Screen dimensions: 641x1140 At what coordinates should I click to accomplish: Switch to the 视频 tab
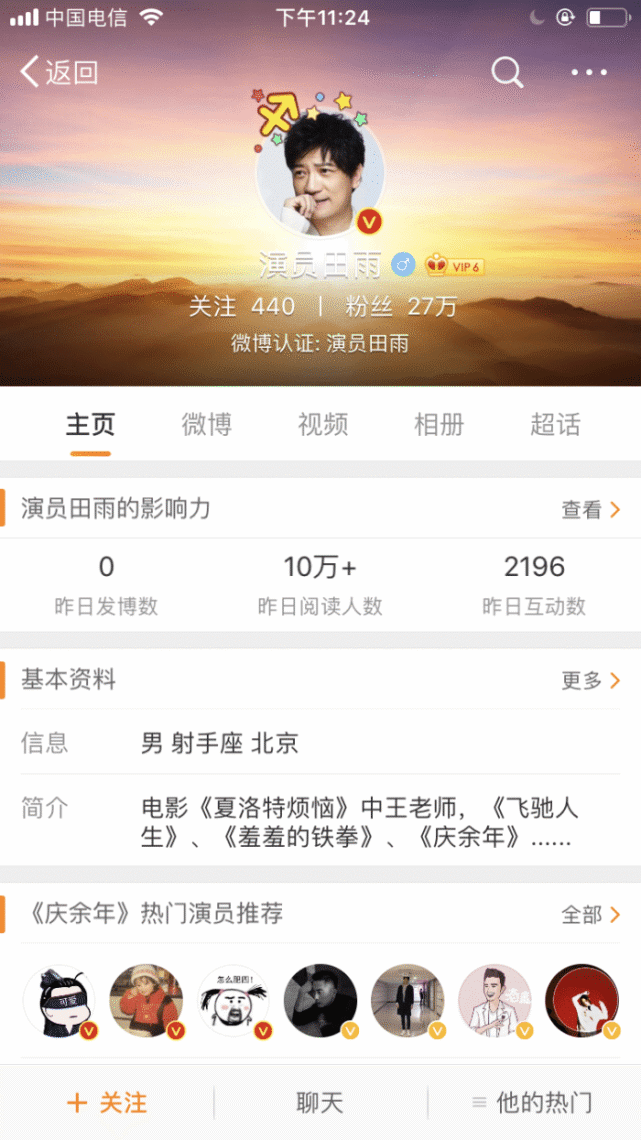[323, 424]
